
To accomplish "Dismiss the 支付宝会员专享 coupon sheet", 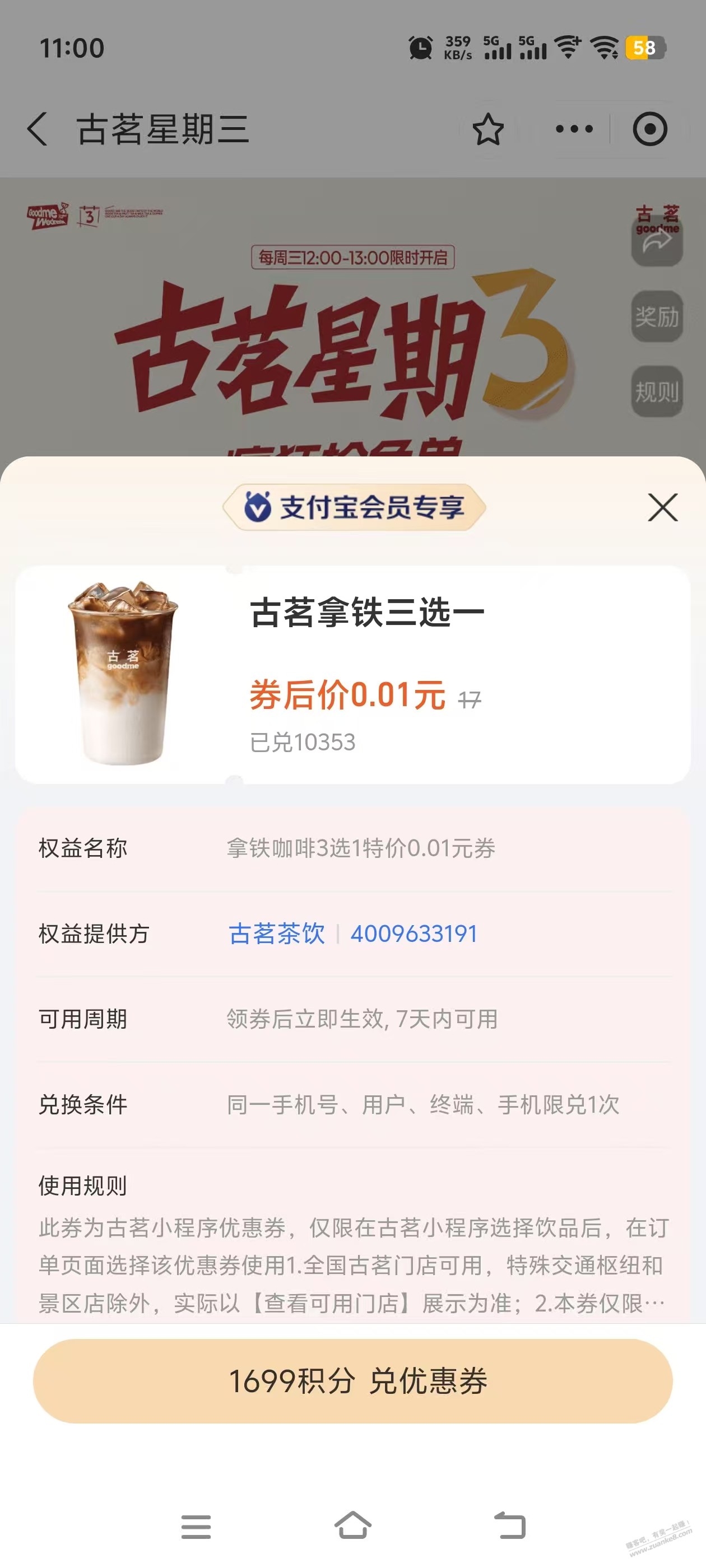I will 663,508.
